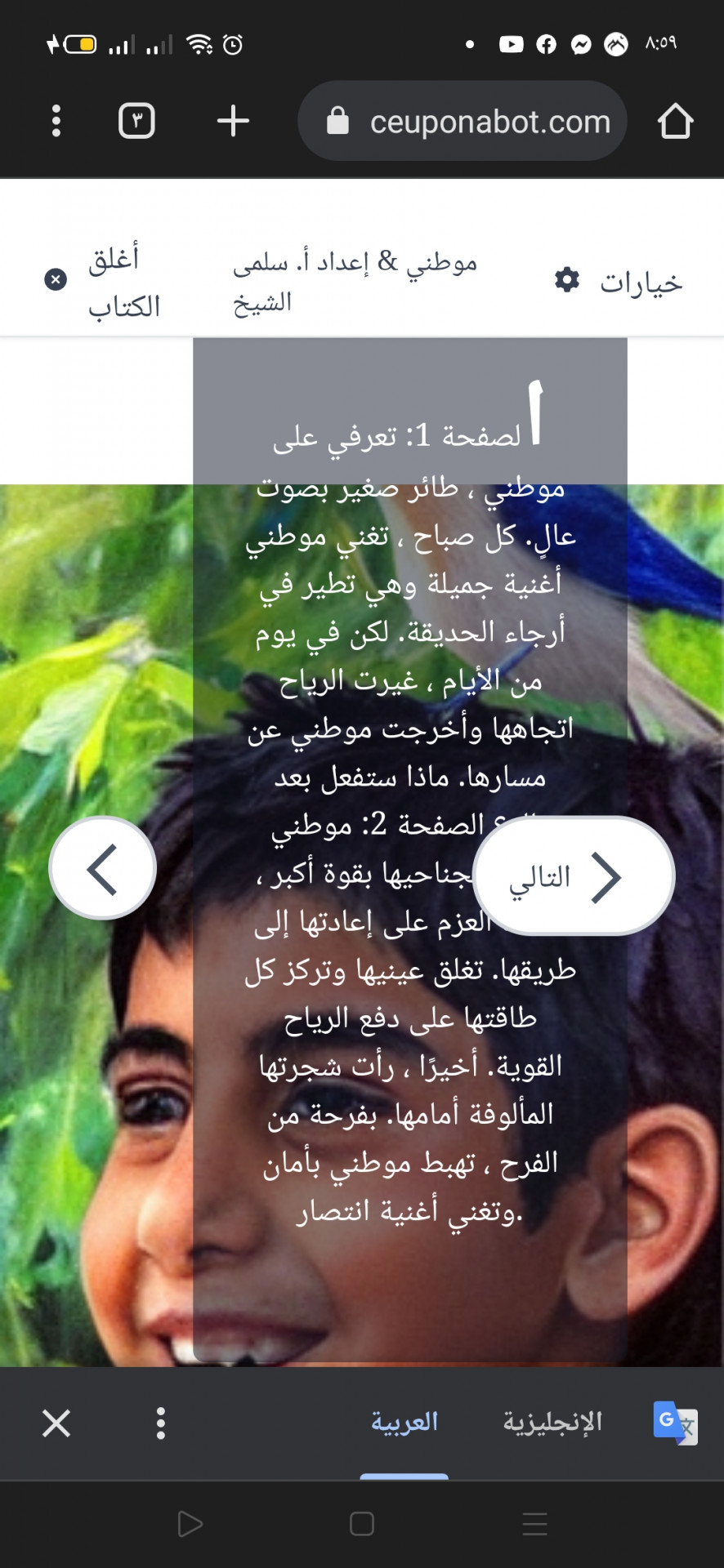This screenshot has height=1568, width=724.
Task: Go to the next page with التالي
Action: 573,876
